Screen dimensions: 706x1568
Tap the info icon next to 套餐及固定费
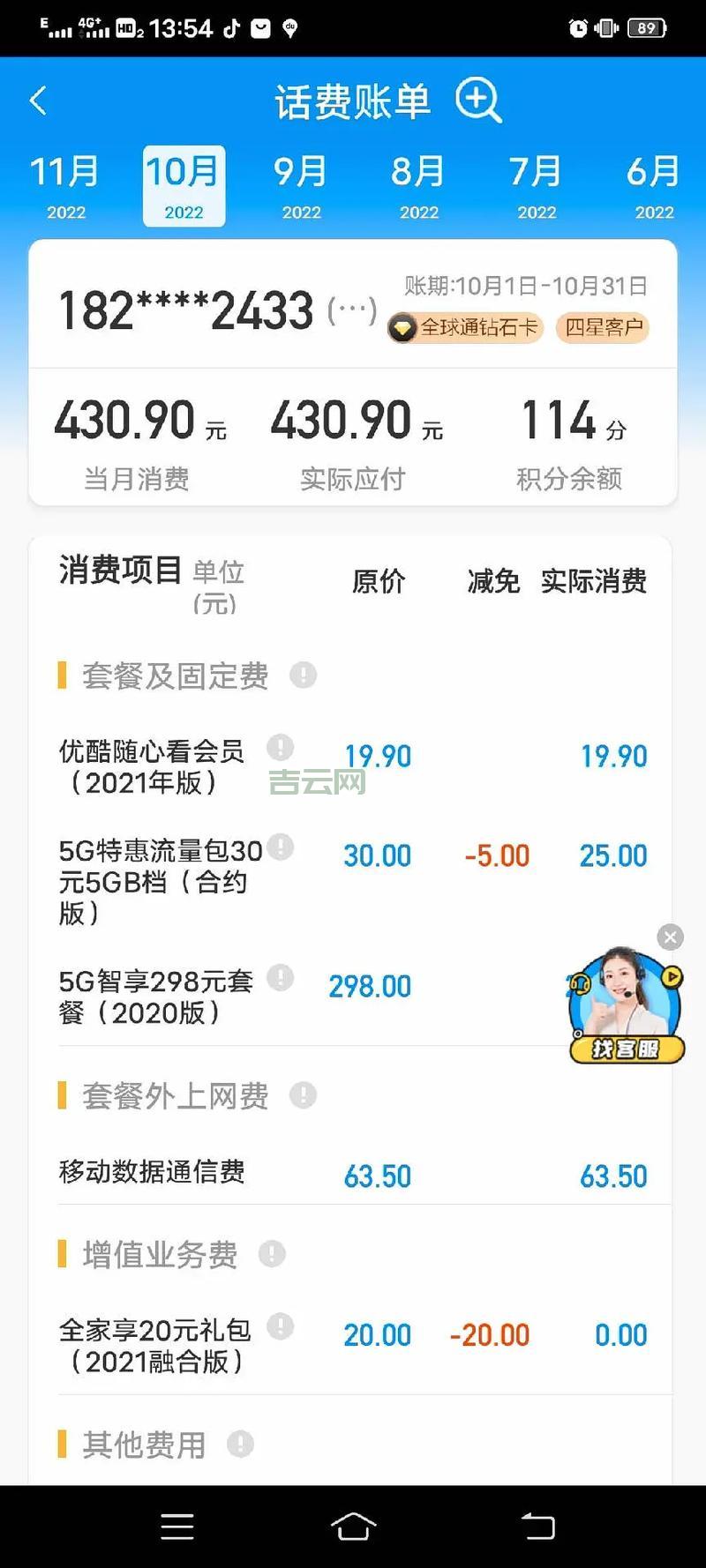(x=304, y=676)
